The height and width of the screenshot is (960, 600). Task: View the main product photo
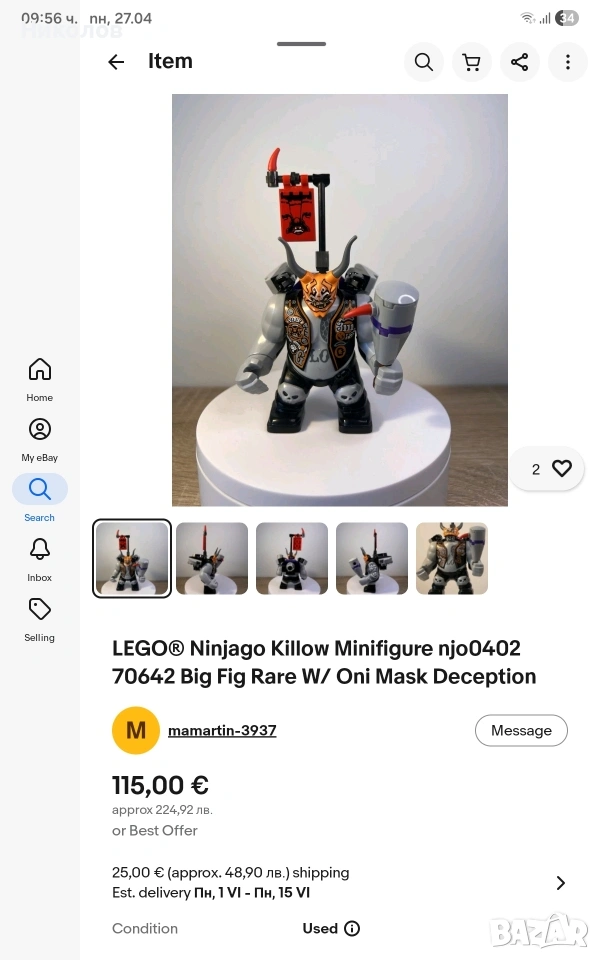(340, 300)
